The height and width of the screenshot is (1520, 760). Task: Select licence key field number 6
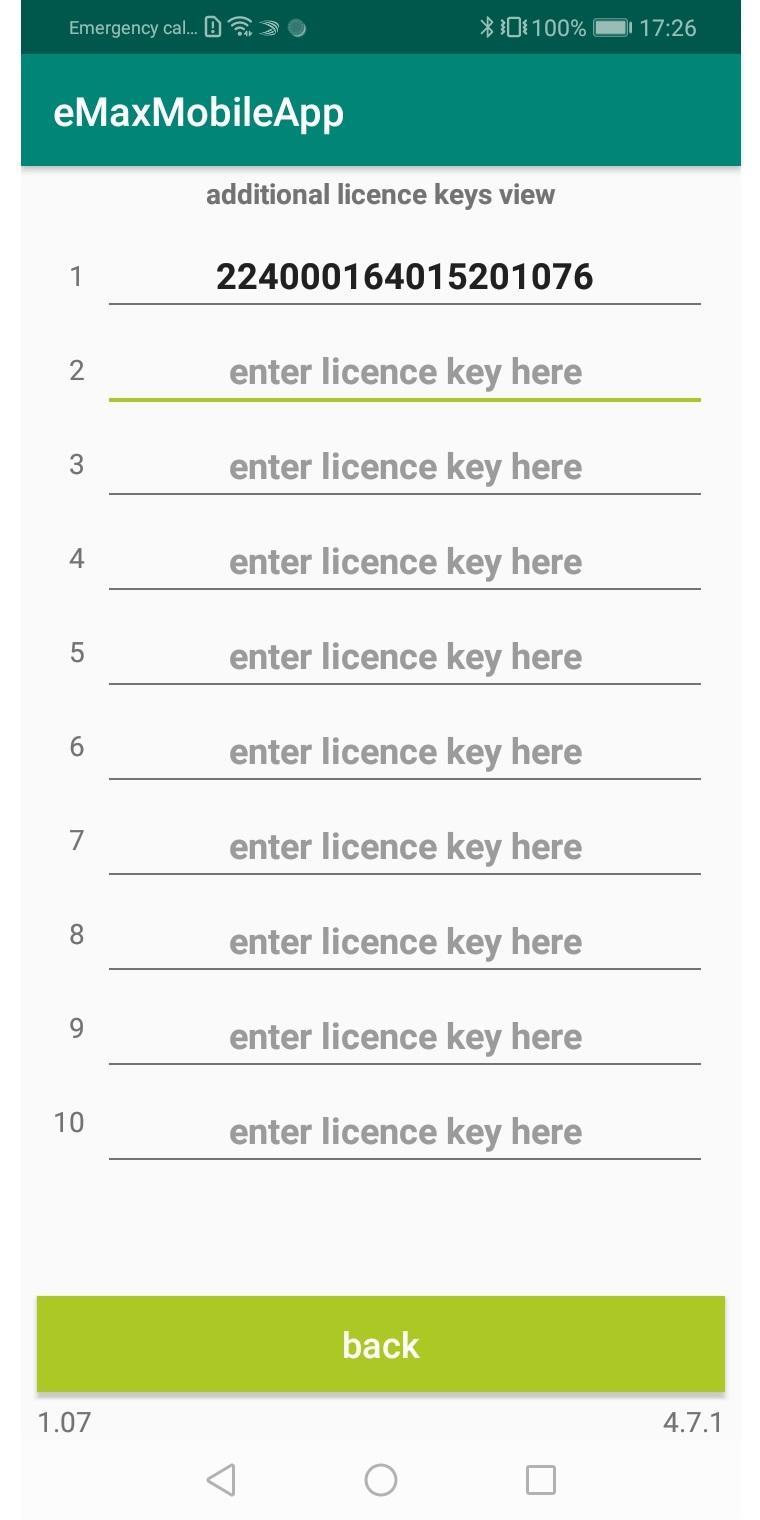pyautogui.click(x=404, y=752)
